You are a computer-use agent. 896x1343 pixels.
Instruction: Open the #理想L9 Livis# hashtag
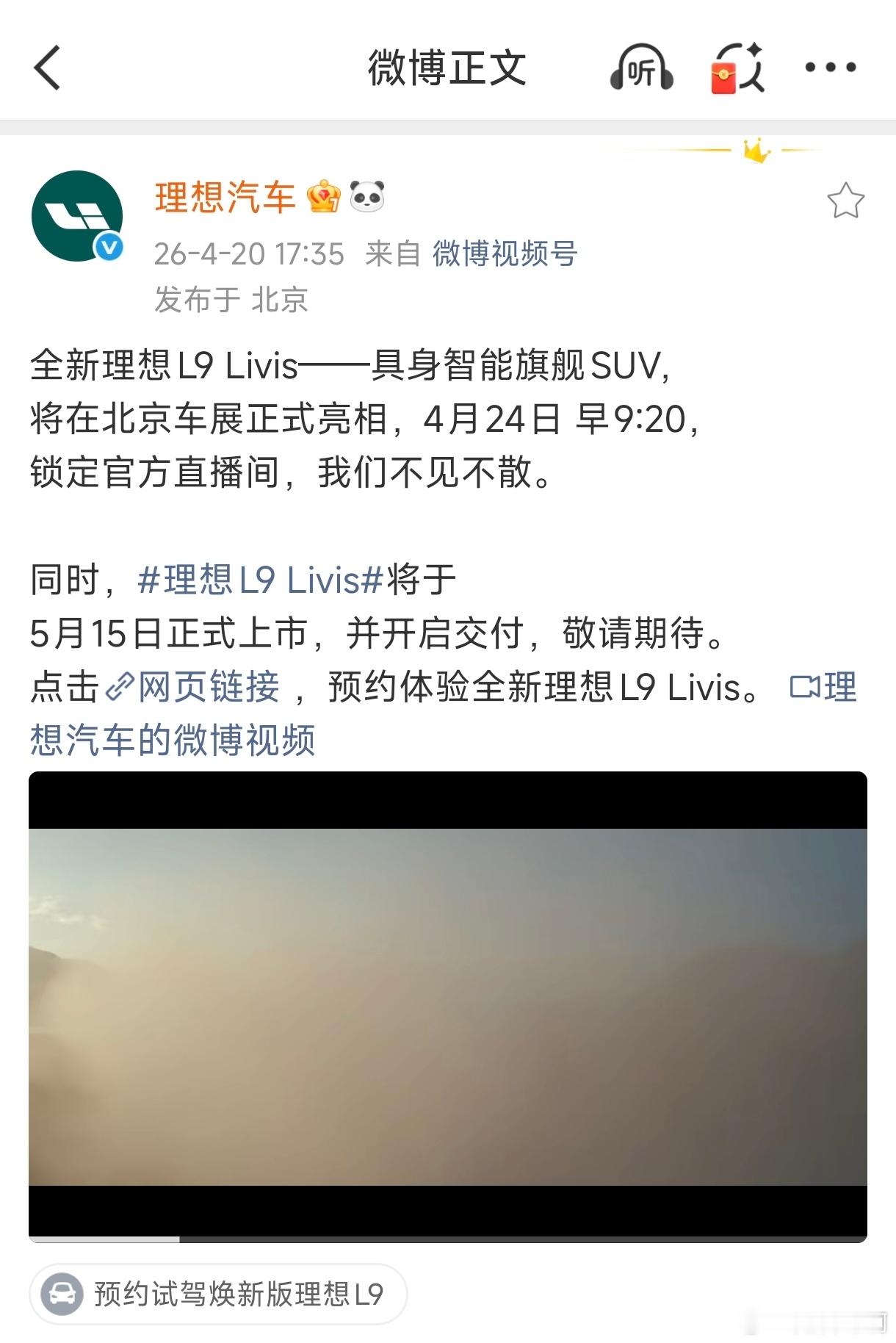256,580
